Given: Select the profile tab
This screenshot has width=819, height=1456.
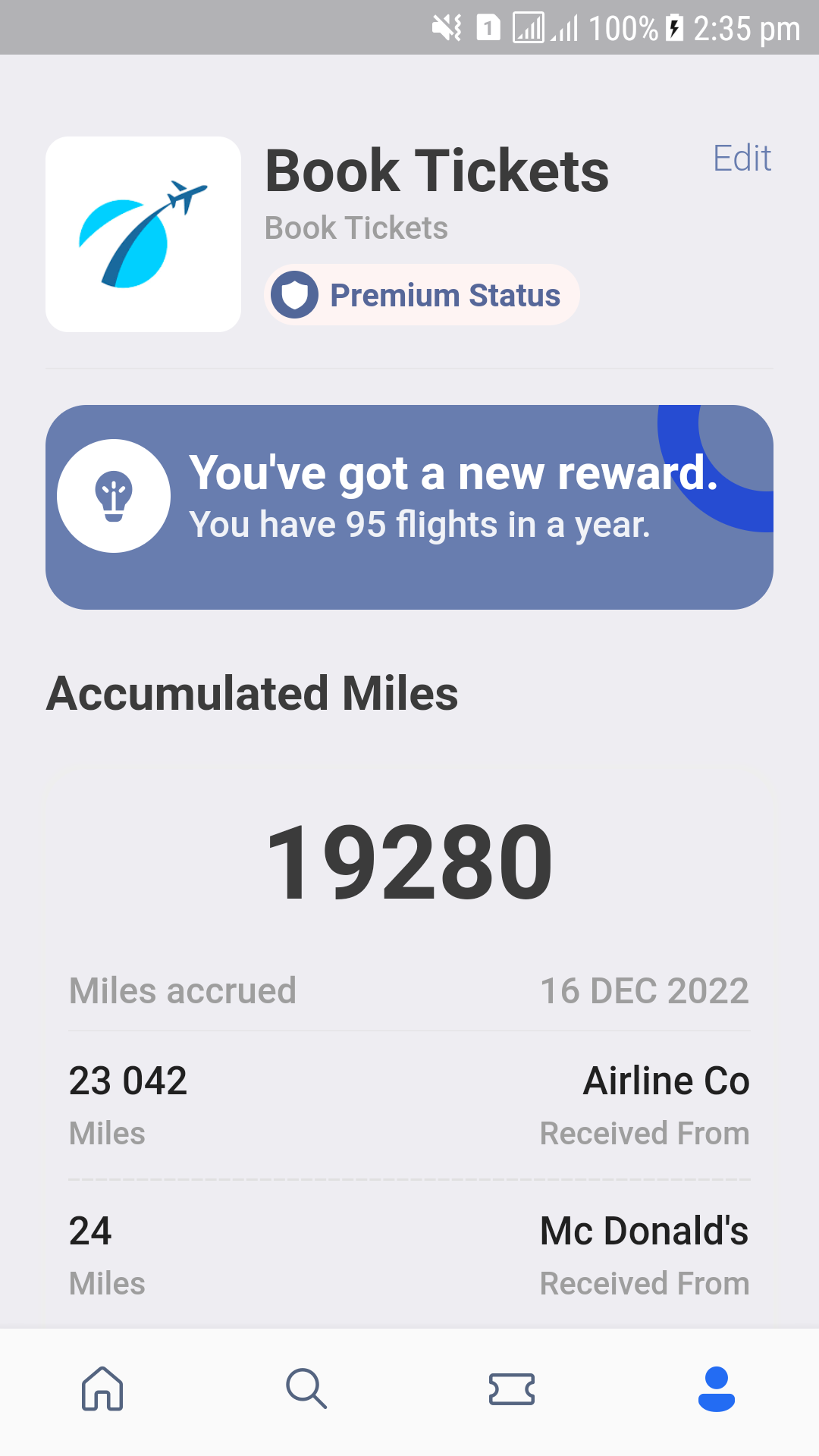Looking at the screenshot, I should (x=716, y=1389).
